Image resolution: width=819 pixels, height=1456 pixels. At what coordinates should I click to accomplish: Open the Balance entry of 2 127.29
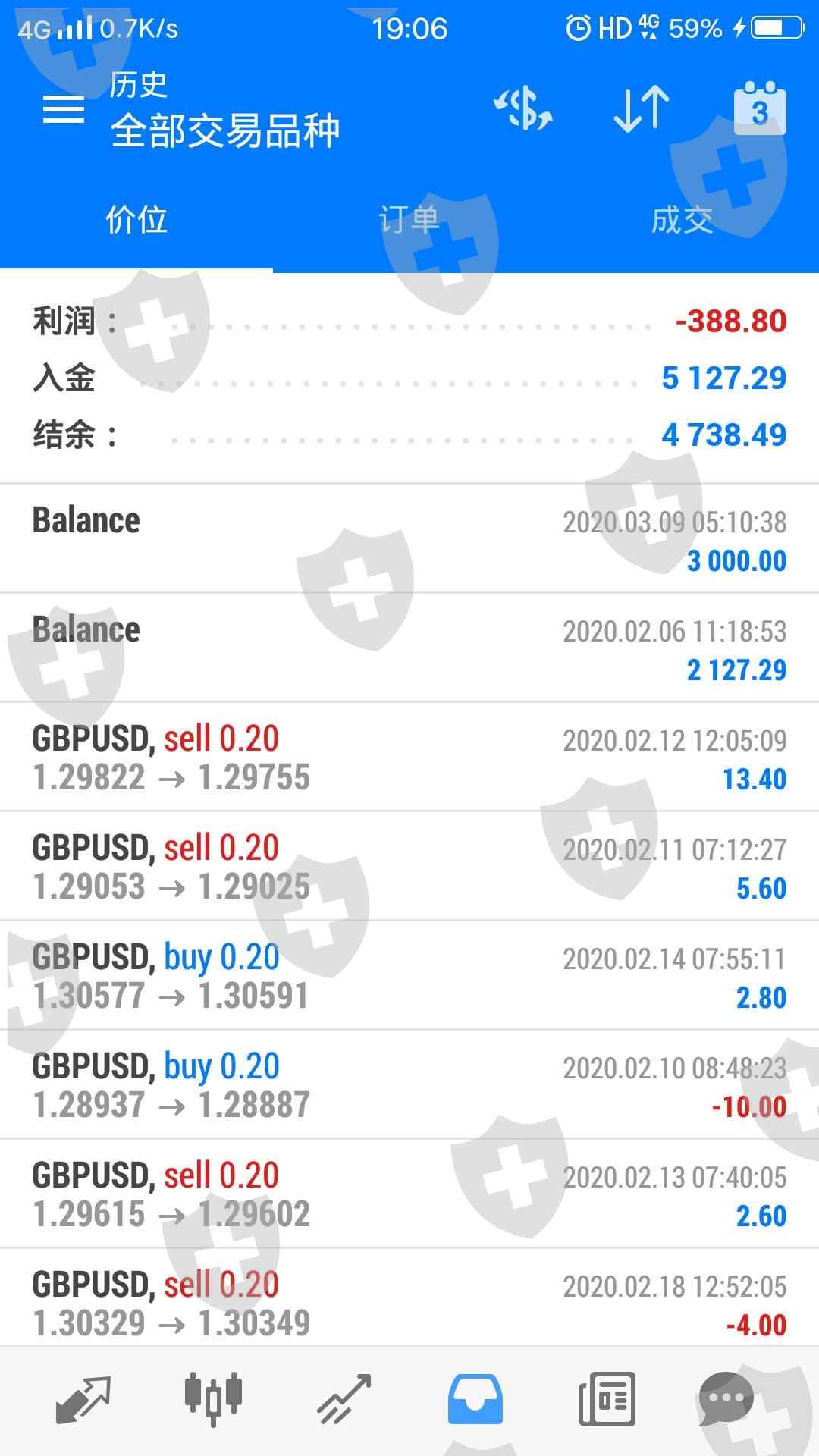pyautogui.click(x=409, y=648)
